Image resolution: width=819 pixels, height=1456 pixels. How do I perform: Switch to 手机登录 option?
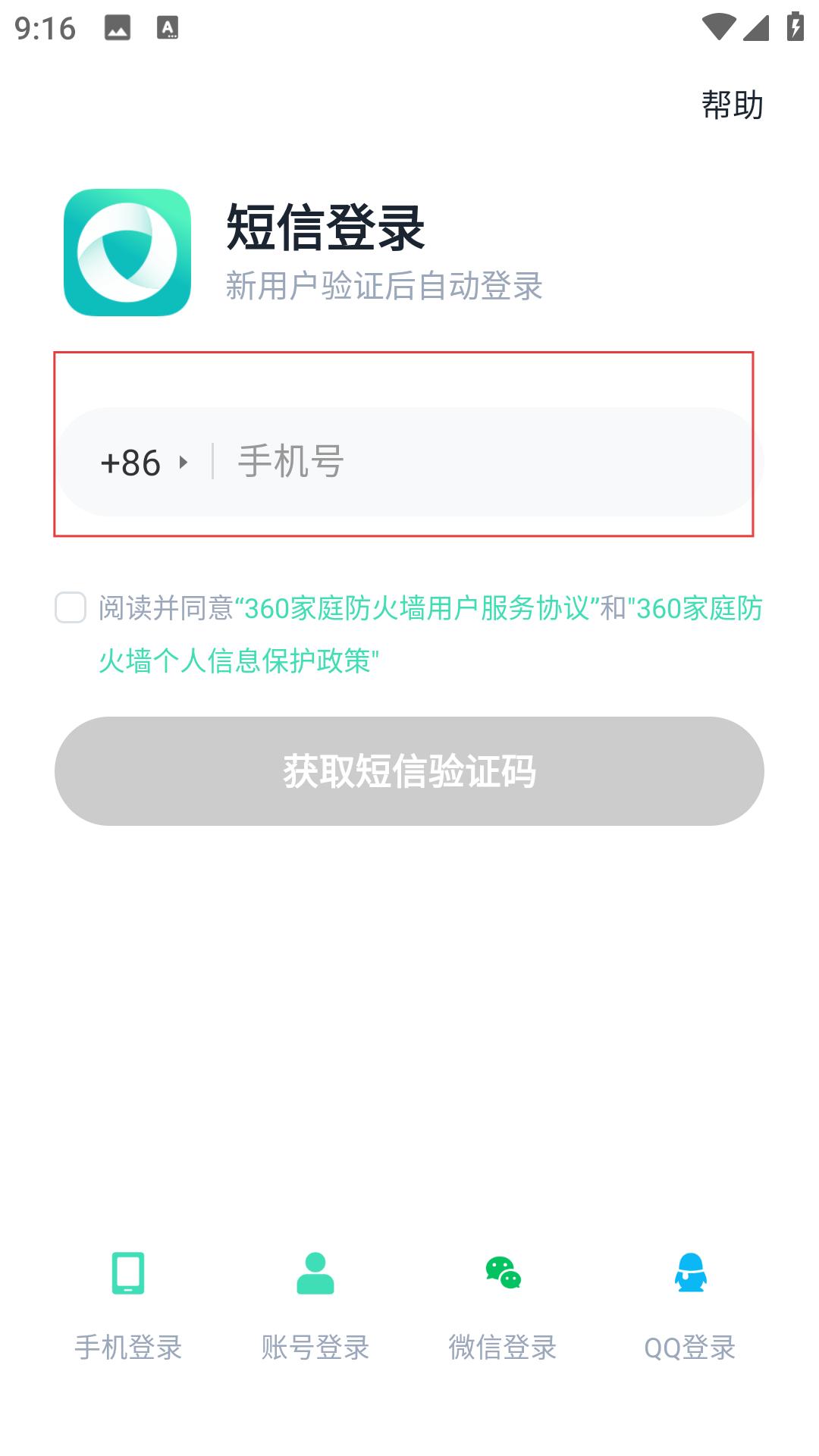(x=128, y=1306)
